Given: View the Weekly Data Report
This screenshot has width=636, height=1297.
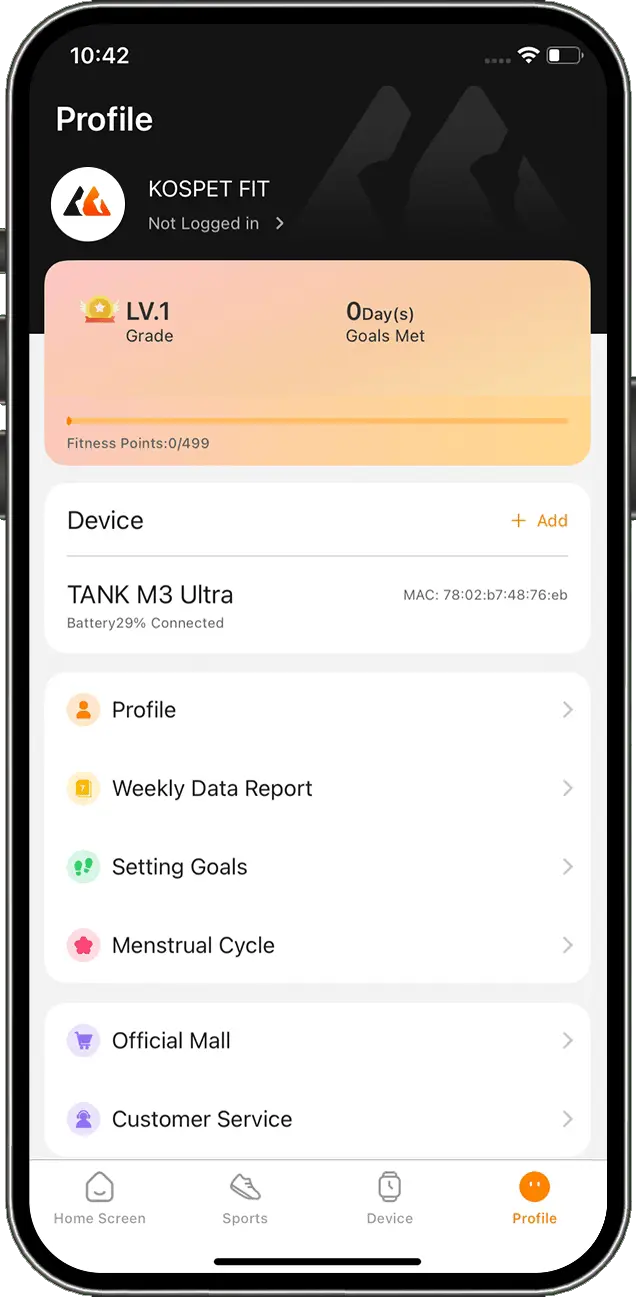Looking at the screenshot, I should click(x=317, y=788).
